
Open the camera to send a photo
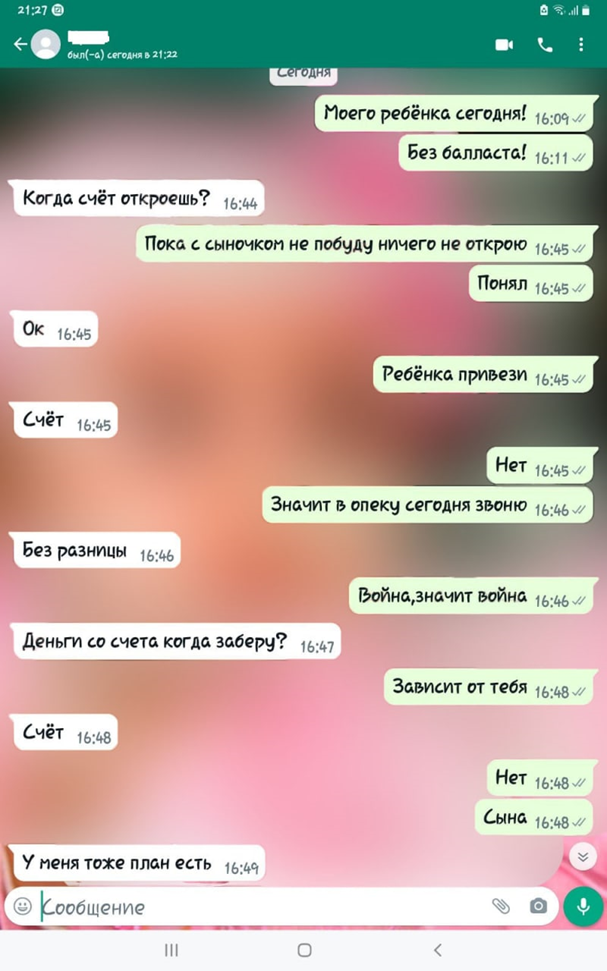[x=538, y=906]
